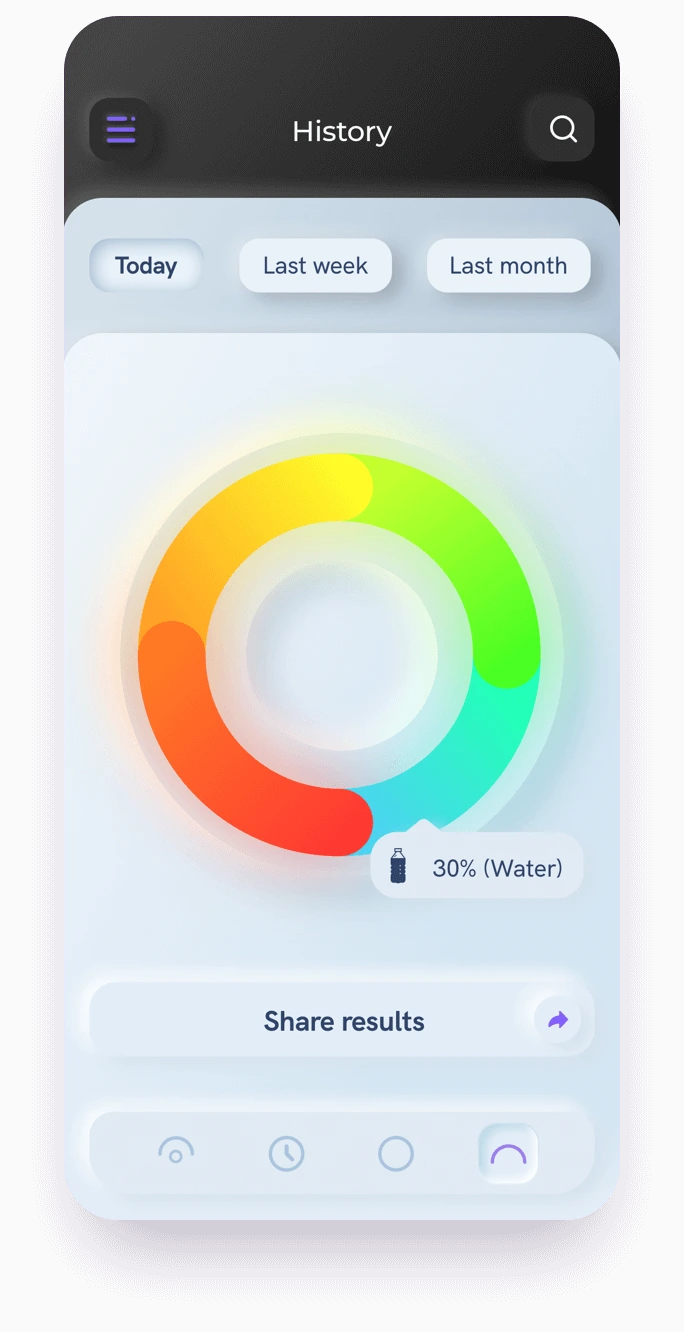Viewport: 684px width, 1332px height.
Task: Switch to Last week
Action: point(315,266)
